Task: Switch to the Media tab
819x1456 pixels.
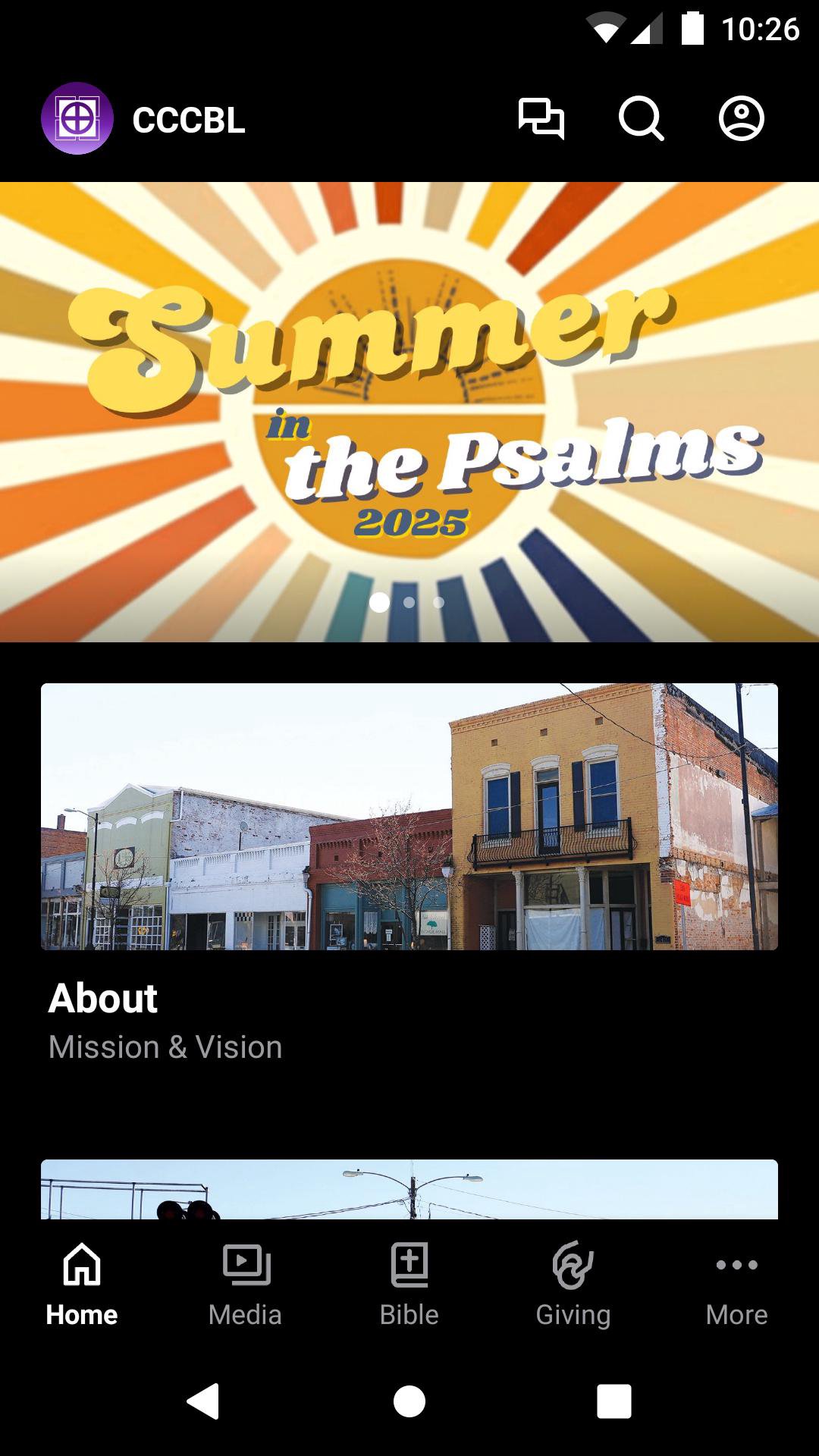Action: [x=245, y=1283]
